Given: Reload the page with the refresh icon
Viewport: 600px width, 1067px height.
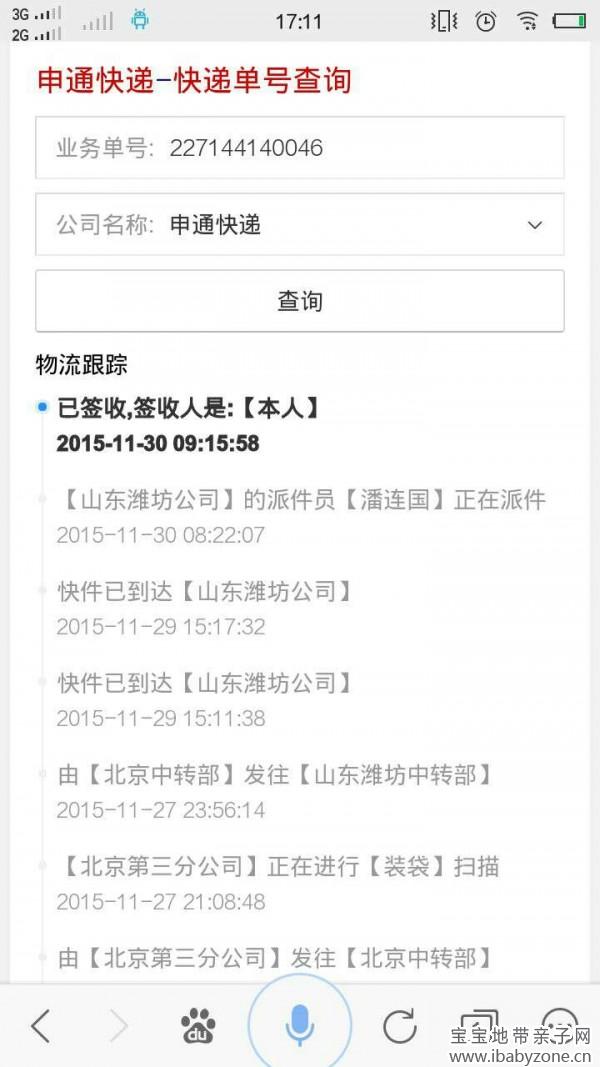Looking at the screenshot, I should (x=400, y=1026).
